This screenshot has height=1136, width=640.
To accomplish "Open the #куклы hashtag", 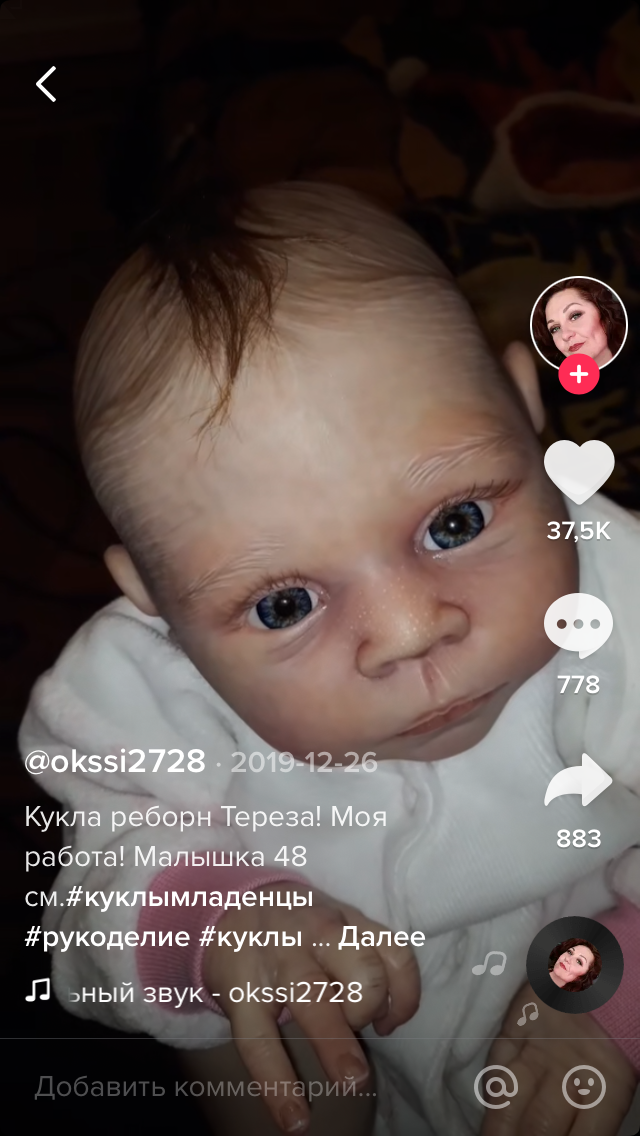I will pyautogui.click(x=250, y=937).
